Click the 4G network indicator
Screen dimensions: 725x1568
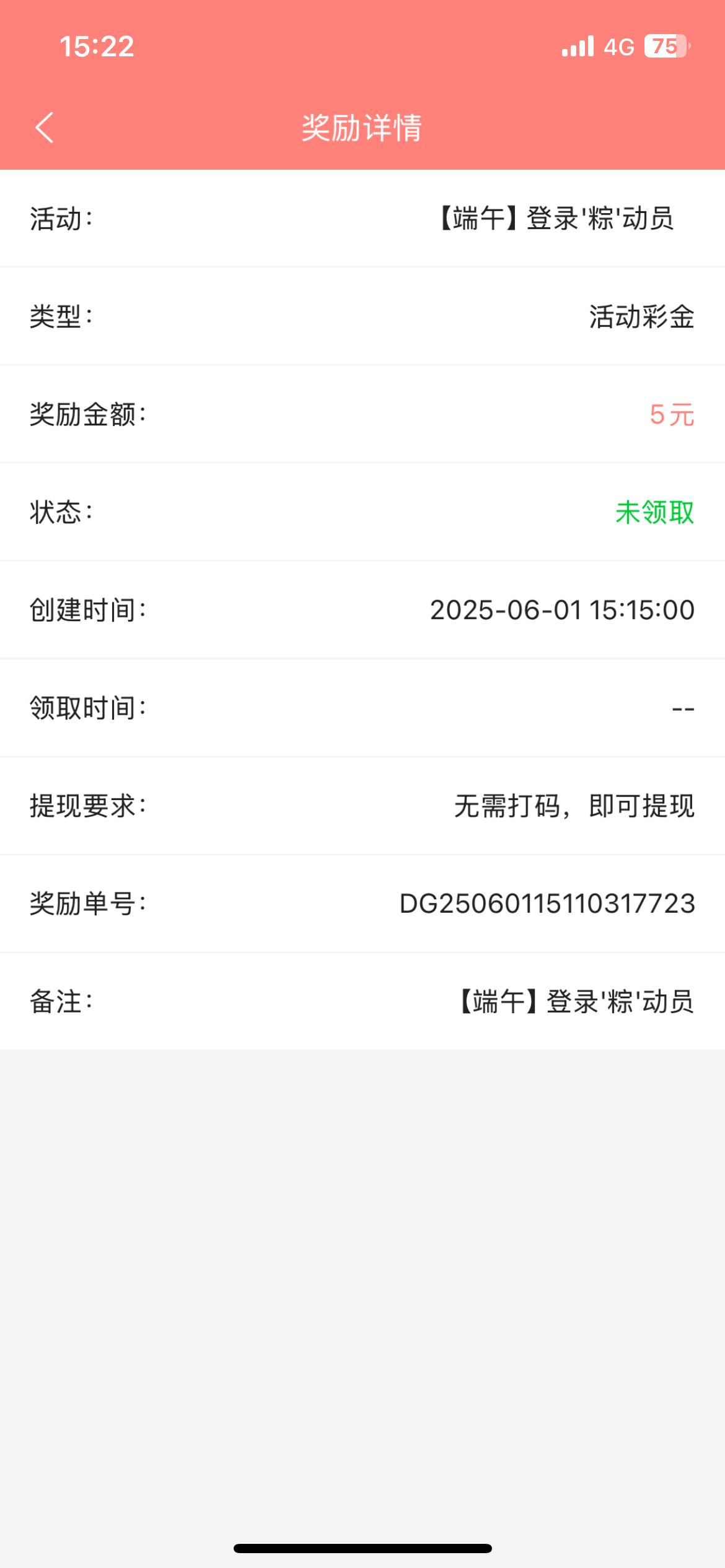click(x=619, y=47)
